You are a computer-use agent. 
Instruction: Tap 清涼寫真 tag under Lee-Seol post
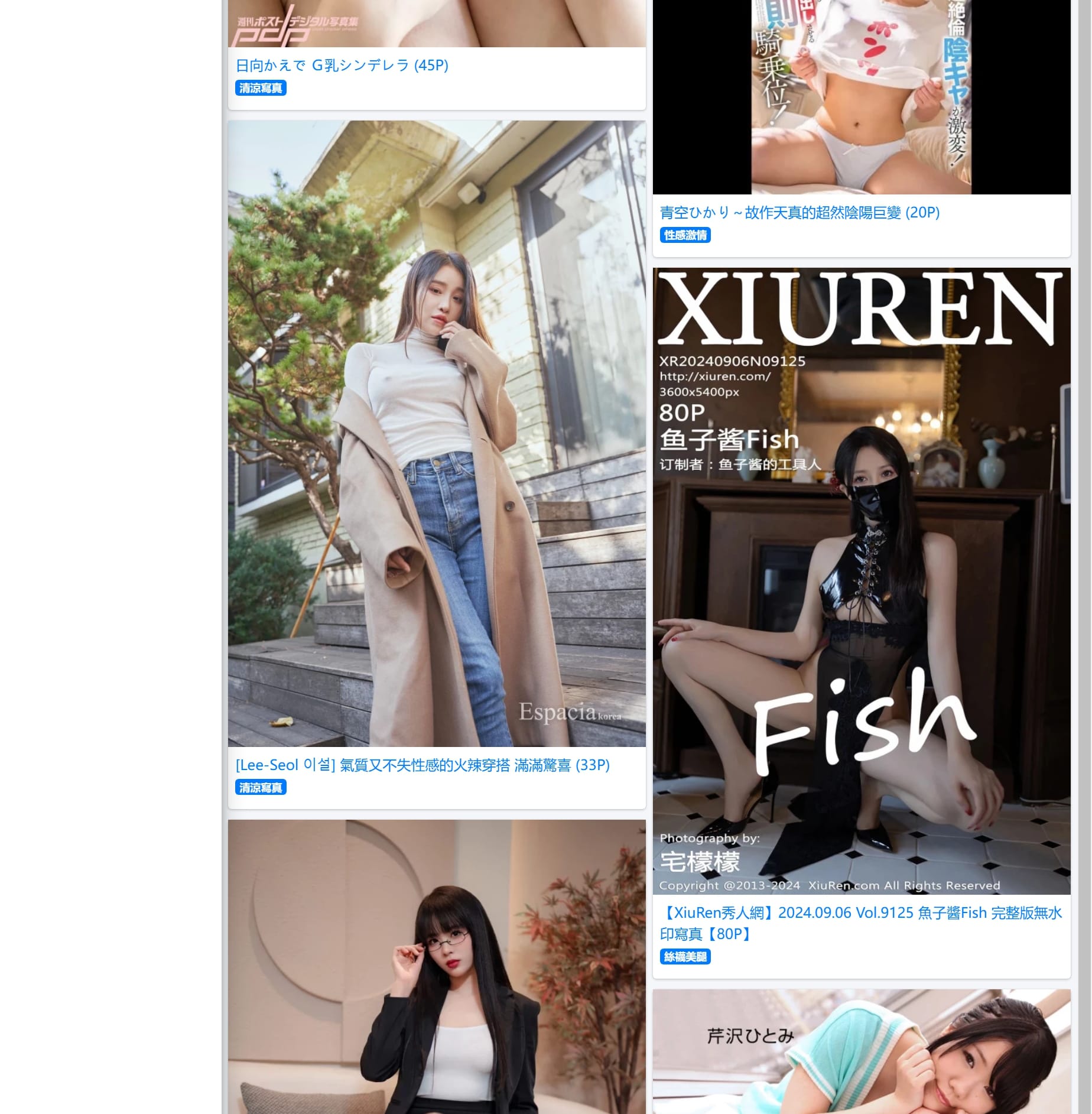point(261,787)
